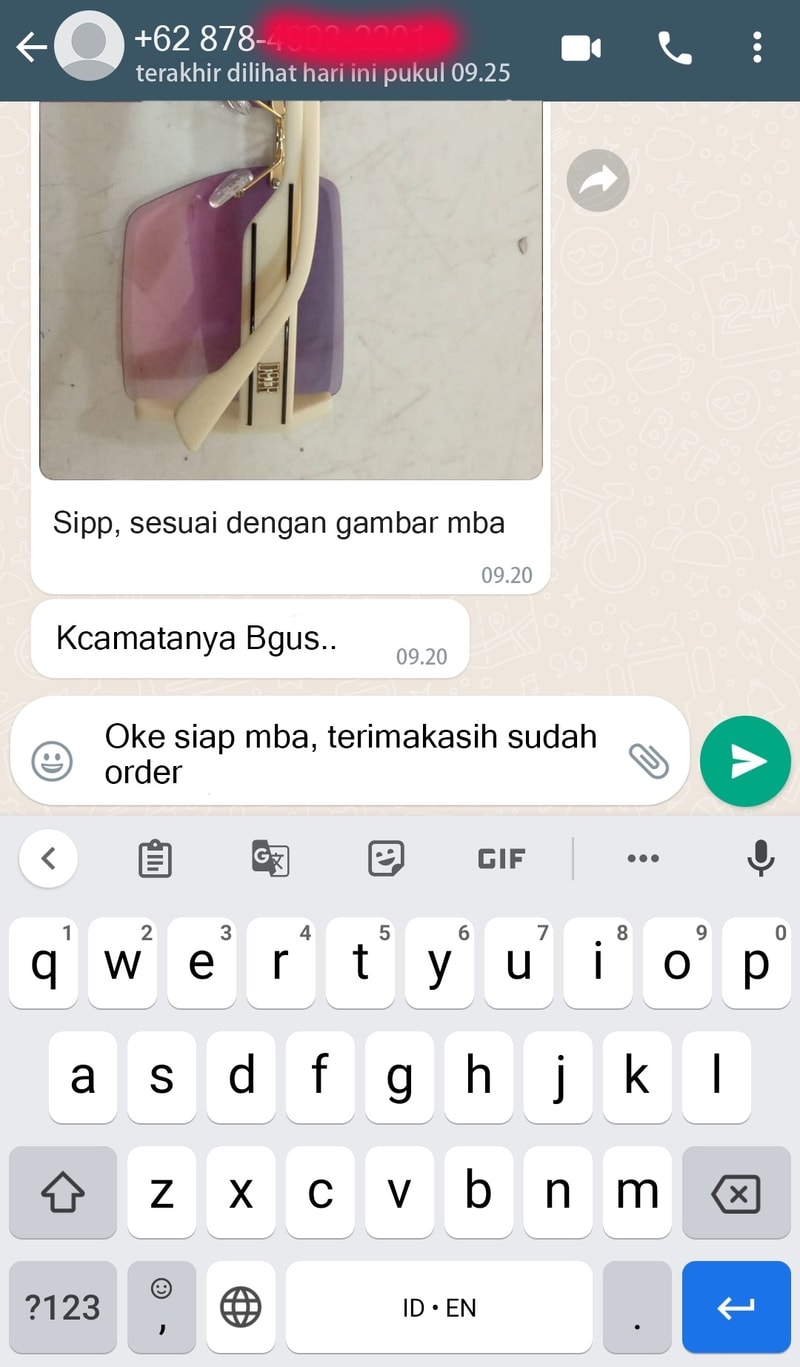This screenshot has width=800, height=1367.
Task: Delete a character with backspace
Action: pyautogui.click(x=735, y=1193)
